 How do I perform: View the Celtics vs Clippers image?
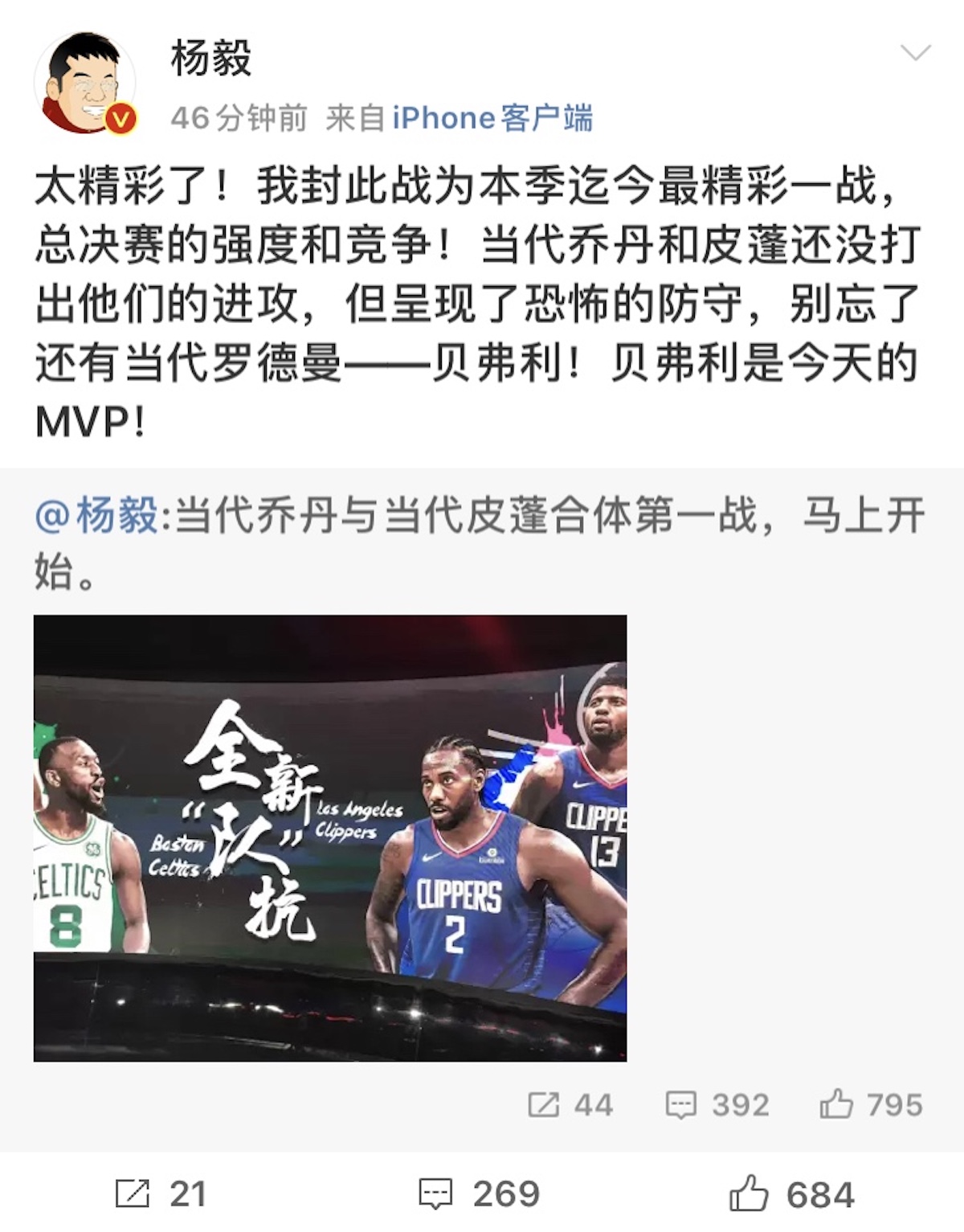click(x=330, y=837)
